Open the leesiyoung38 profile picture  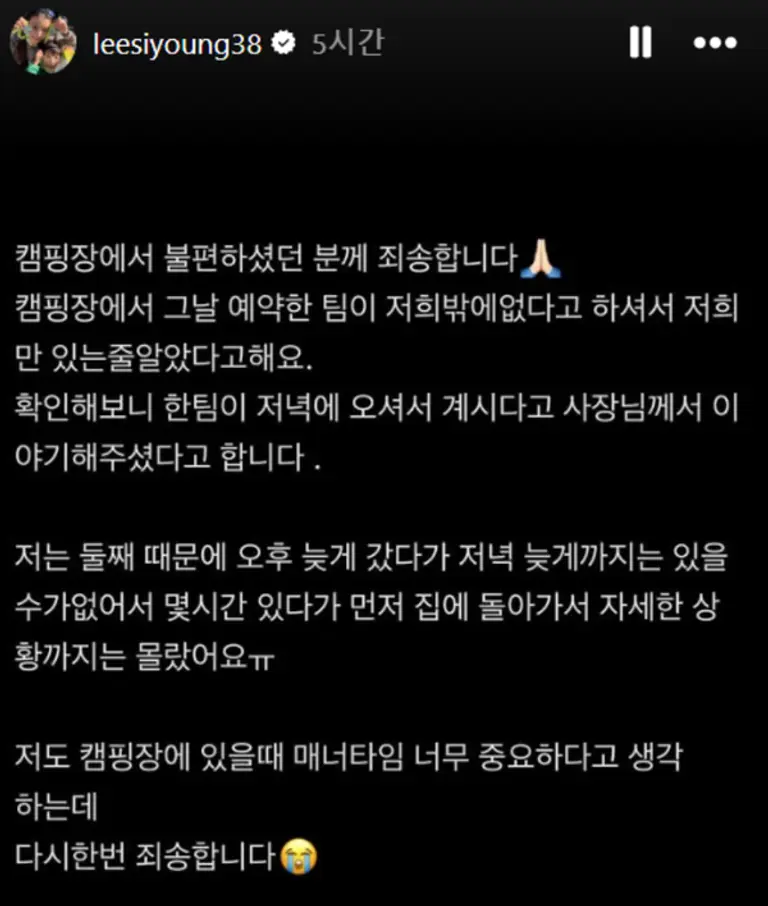click(x=43, y=43)
